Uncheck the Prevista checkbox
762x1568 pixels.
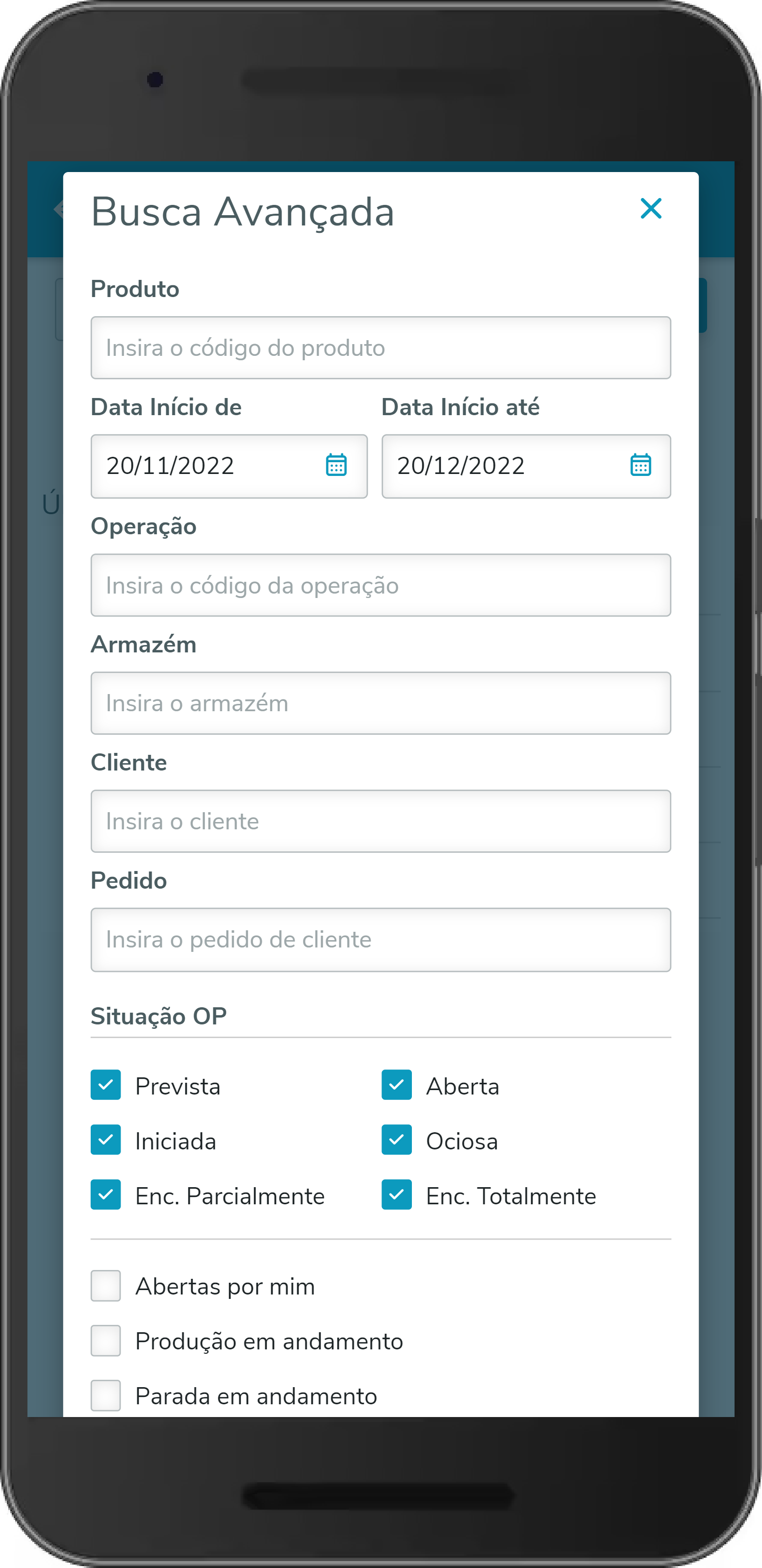[x=106, y=1085]
